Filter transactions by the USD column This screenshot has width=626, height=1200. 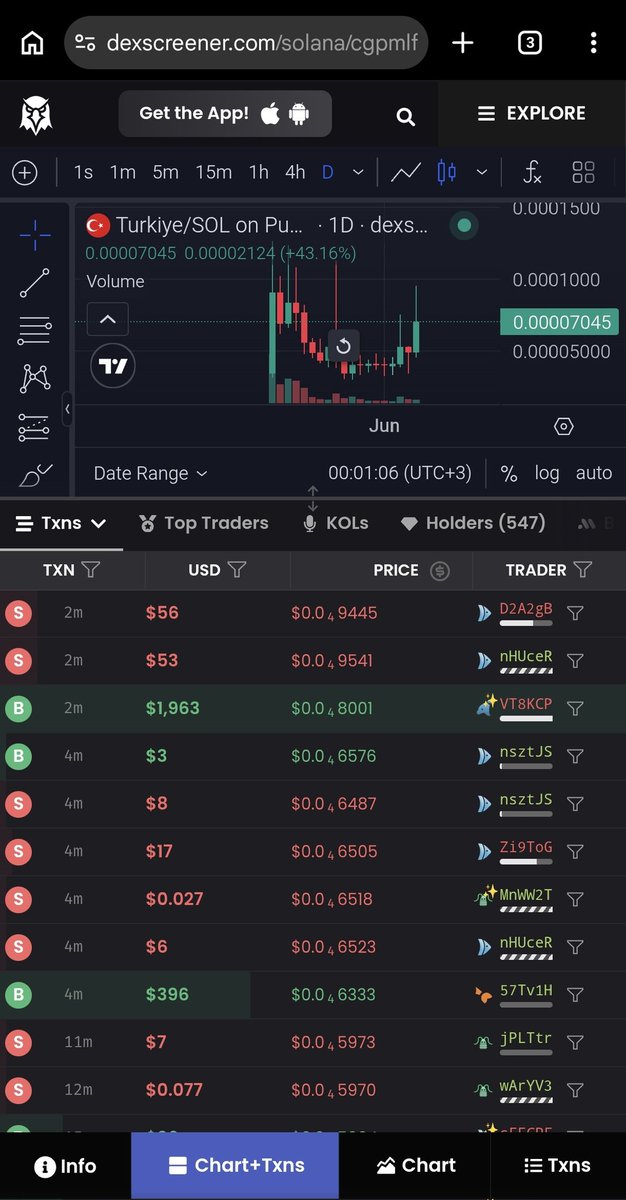click(x=237, y=570)
